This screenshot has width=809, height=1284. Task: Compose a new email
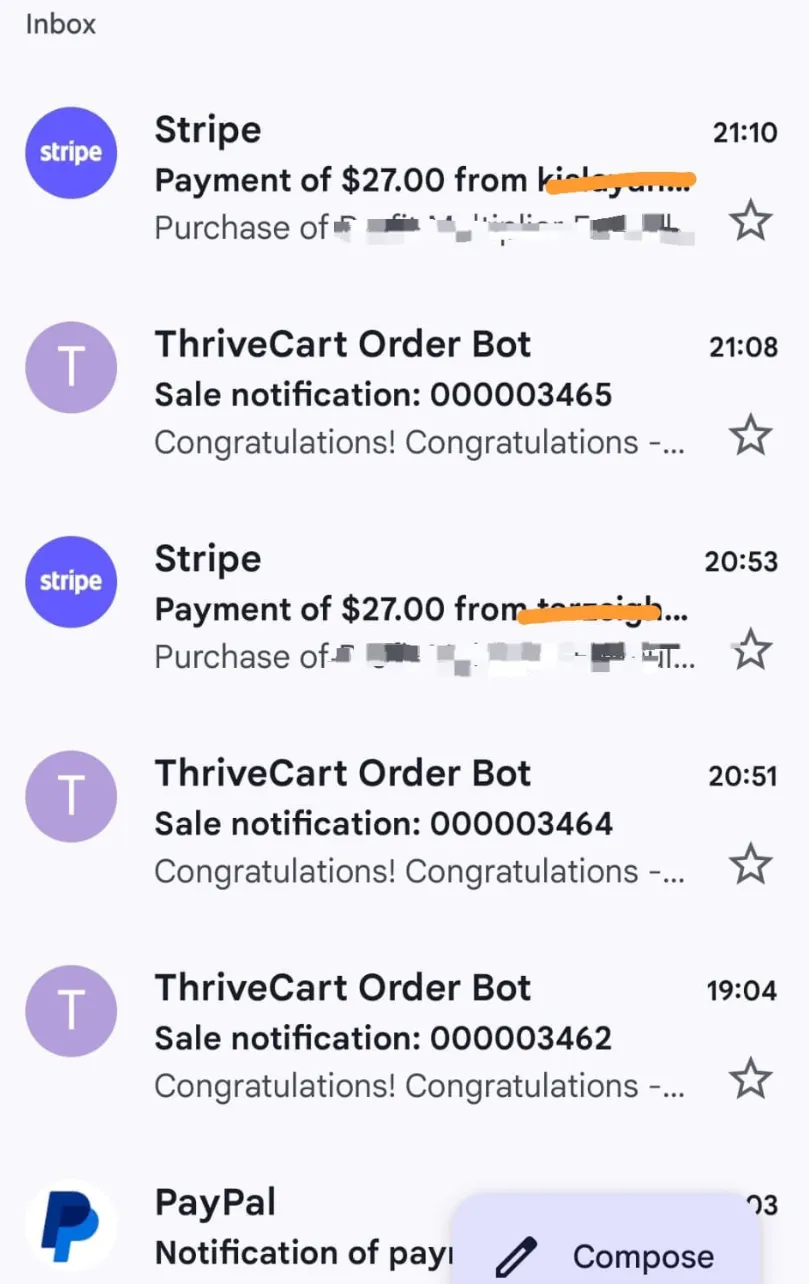[607, 1255]
